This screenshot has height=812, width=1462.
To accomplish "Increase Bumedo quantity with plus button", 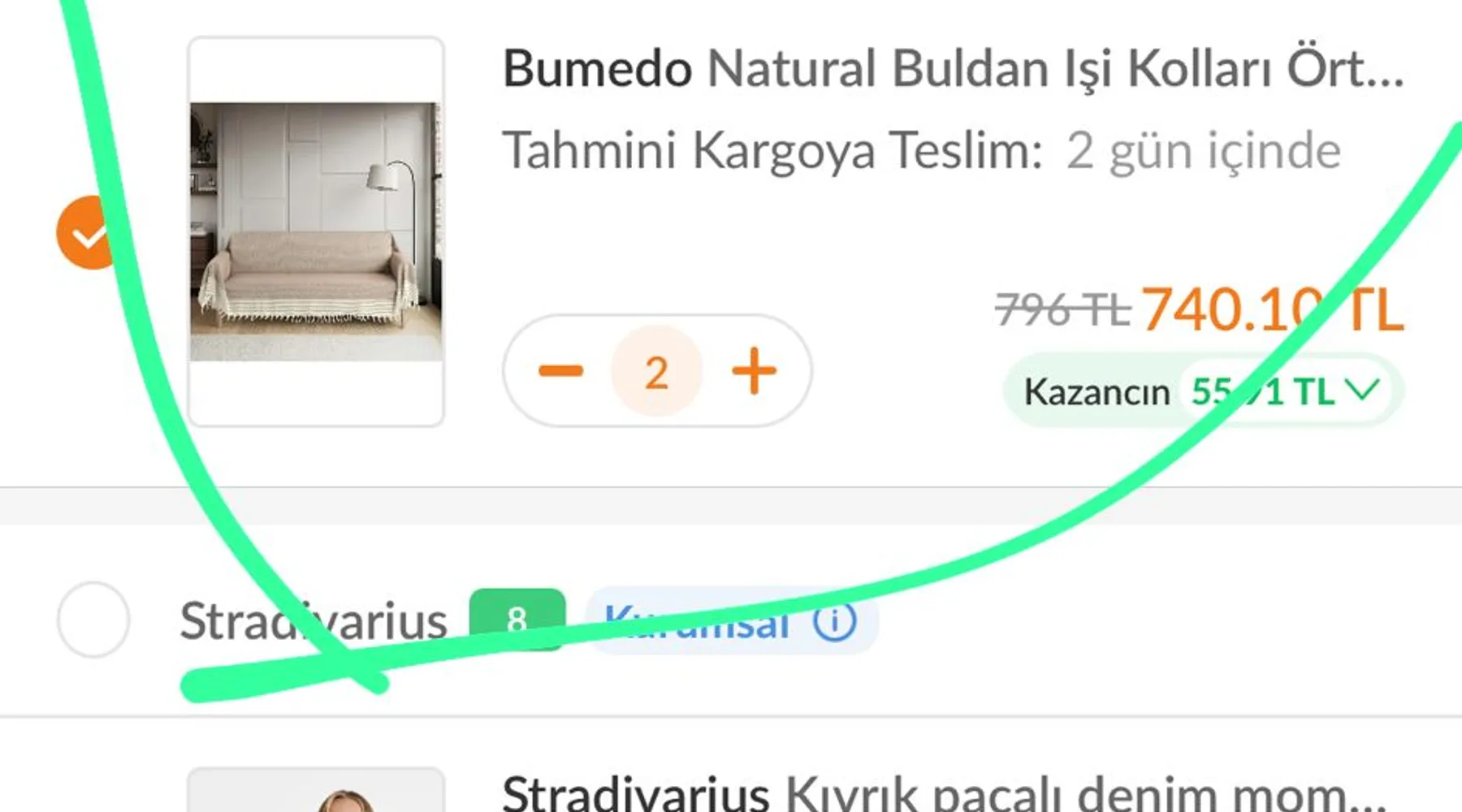I will [754, 371].
